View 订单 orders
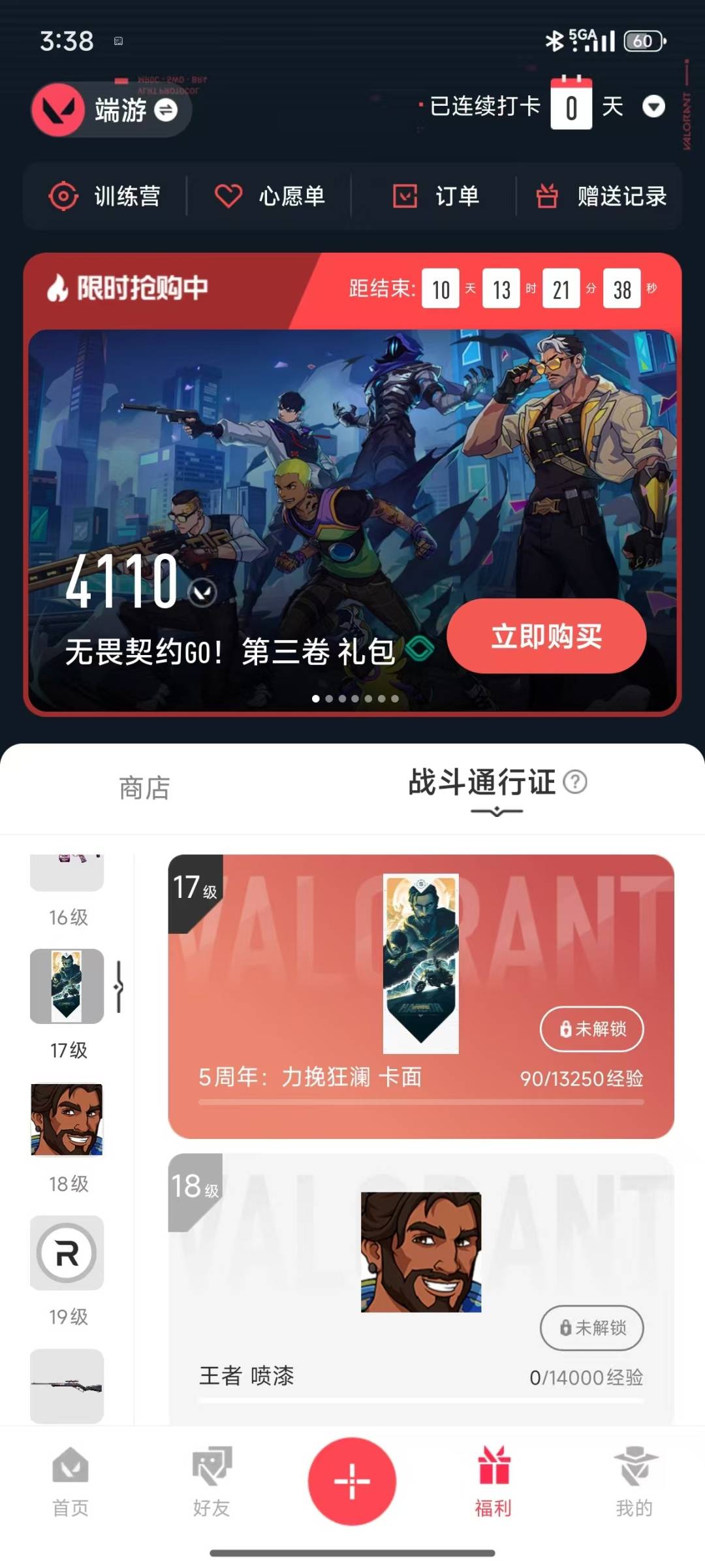705x1568 pixels. (x=435, y=196)
